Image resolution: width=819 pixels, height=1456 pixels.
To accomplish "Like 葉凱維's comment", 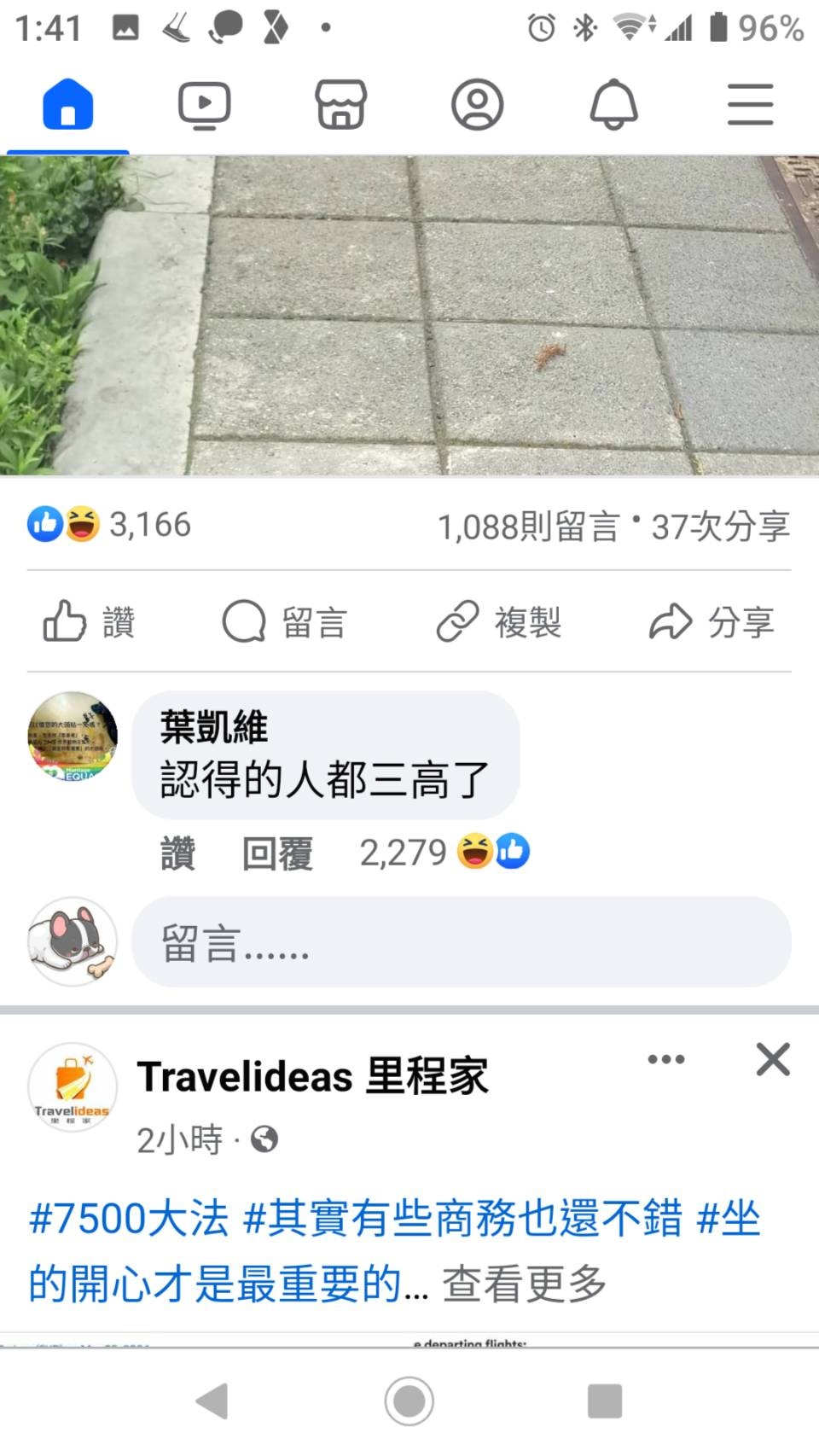I will pos(177,853).
